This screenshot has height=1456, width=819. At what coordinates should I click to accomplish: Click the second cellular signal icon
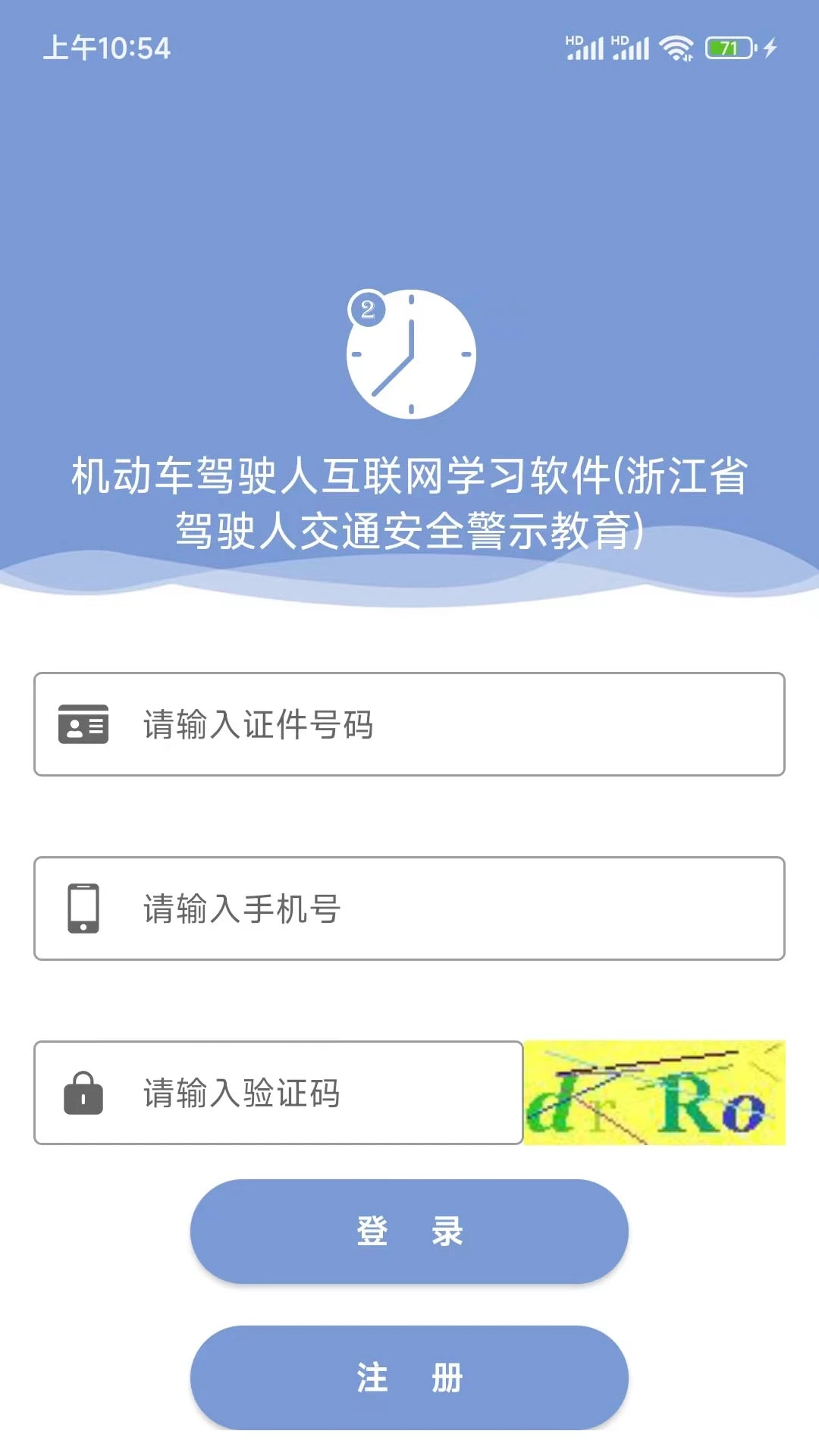635,49
